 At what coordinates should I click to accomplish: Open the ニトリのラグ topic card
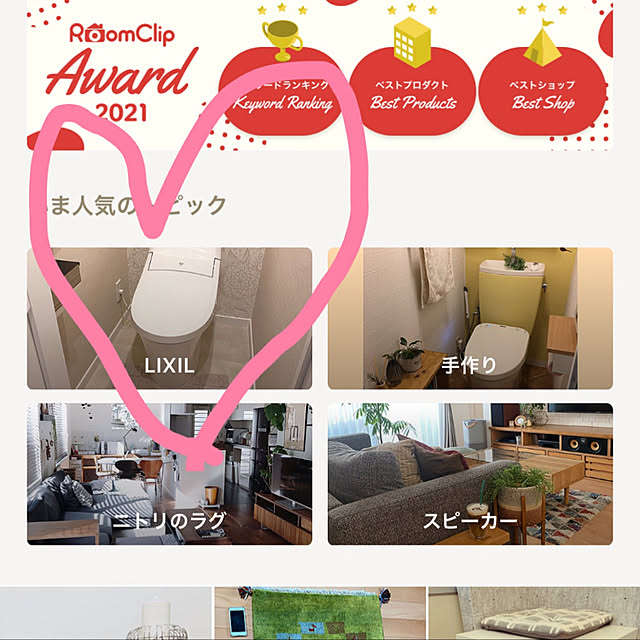169,474
